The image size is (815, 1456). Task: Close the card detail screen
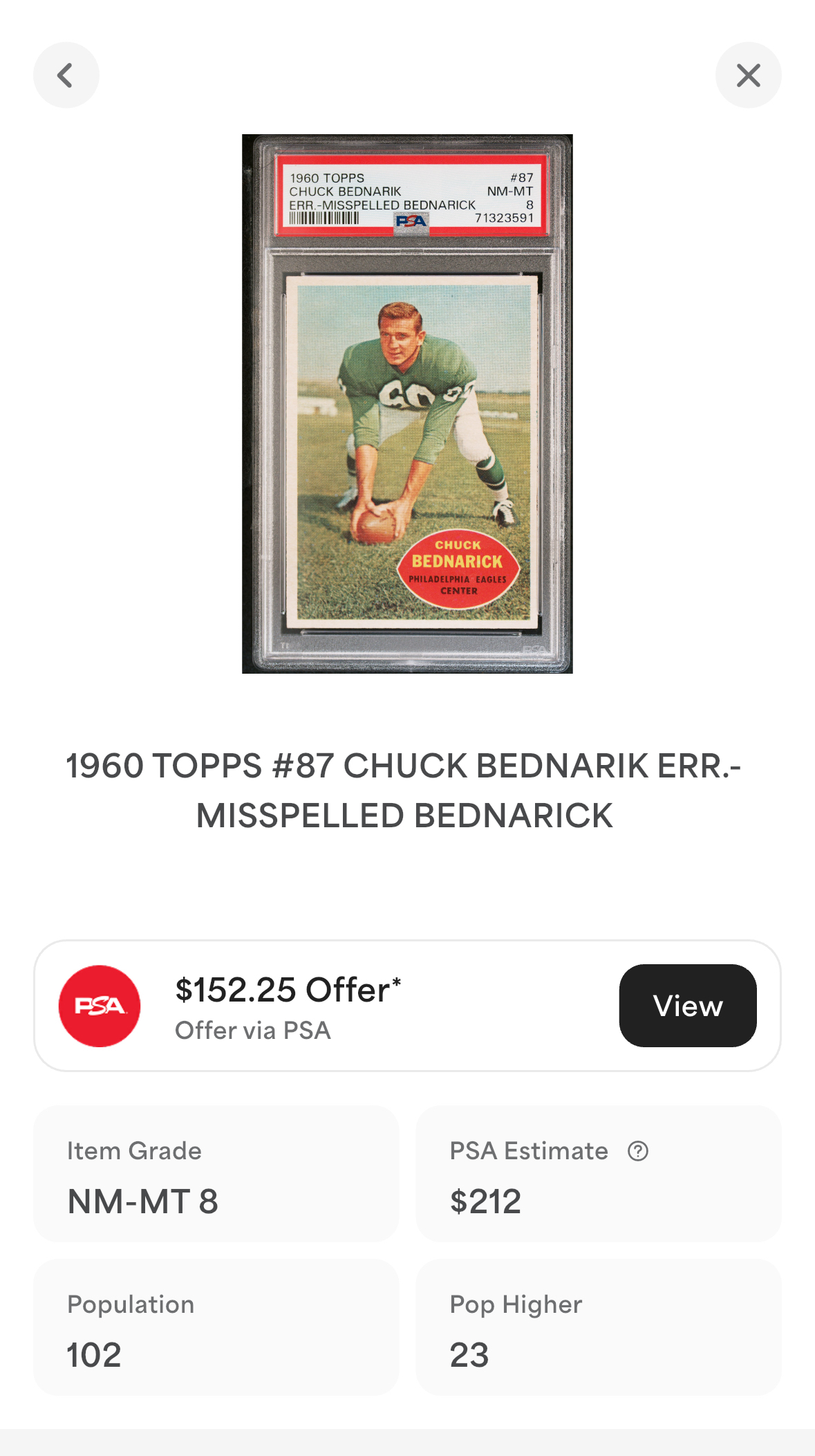748,75
